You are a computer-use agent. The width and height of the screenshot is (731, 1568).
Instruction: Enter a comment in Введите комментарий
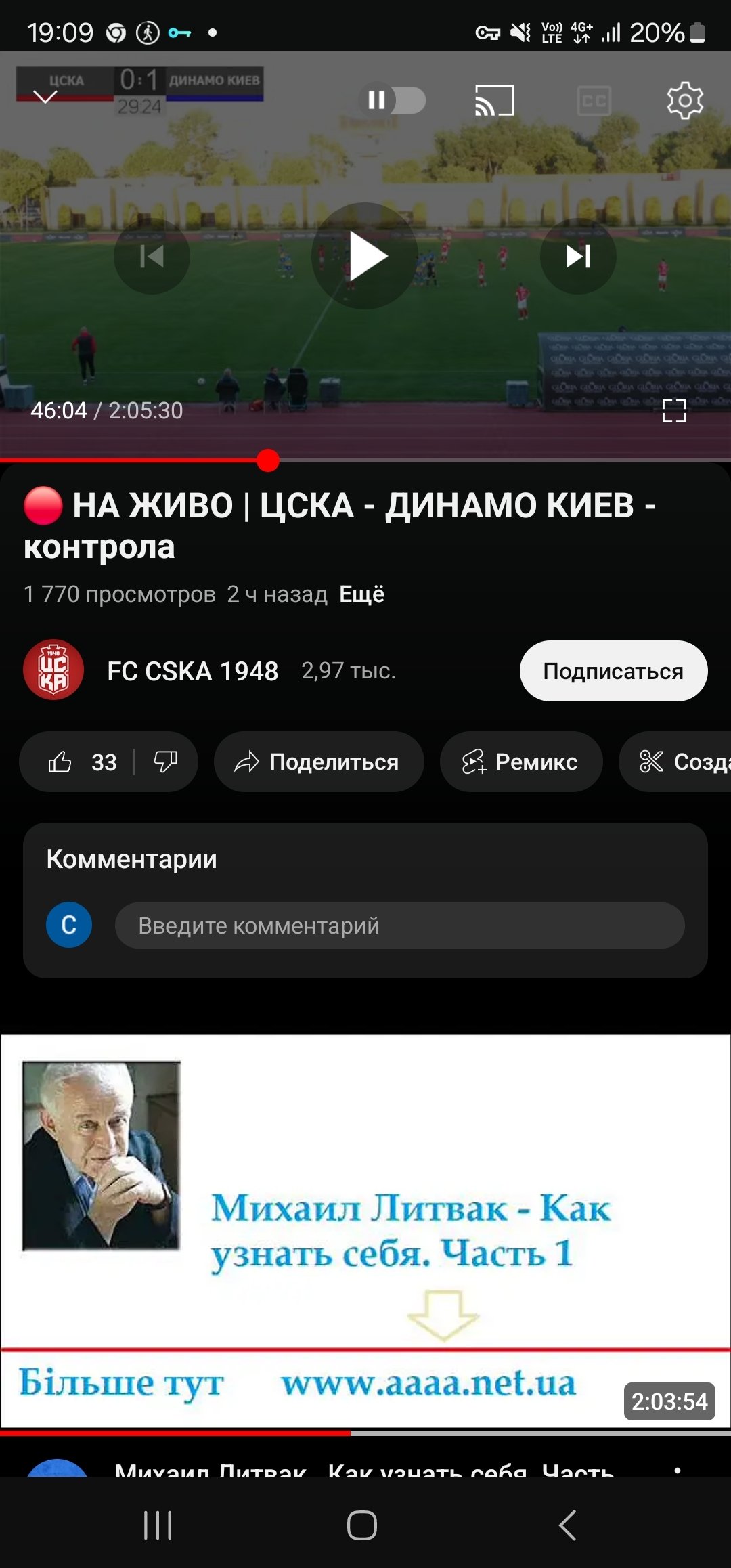click(x=399, y=925)
